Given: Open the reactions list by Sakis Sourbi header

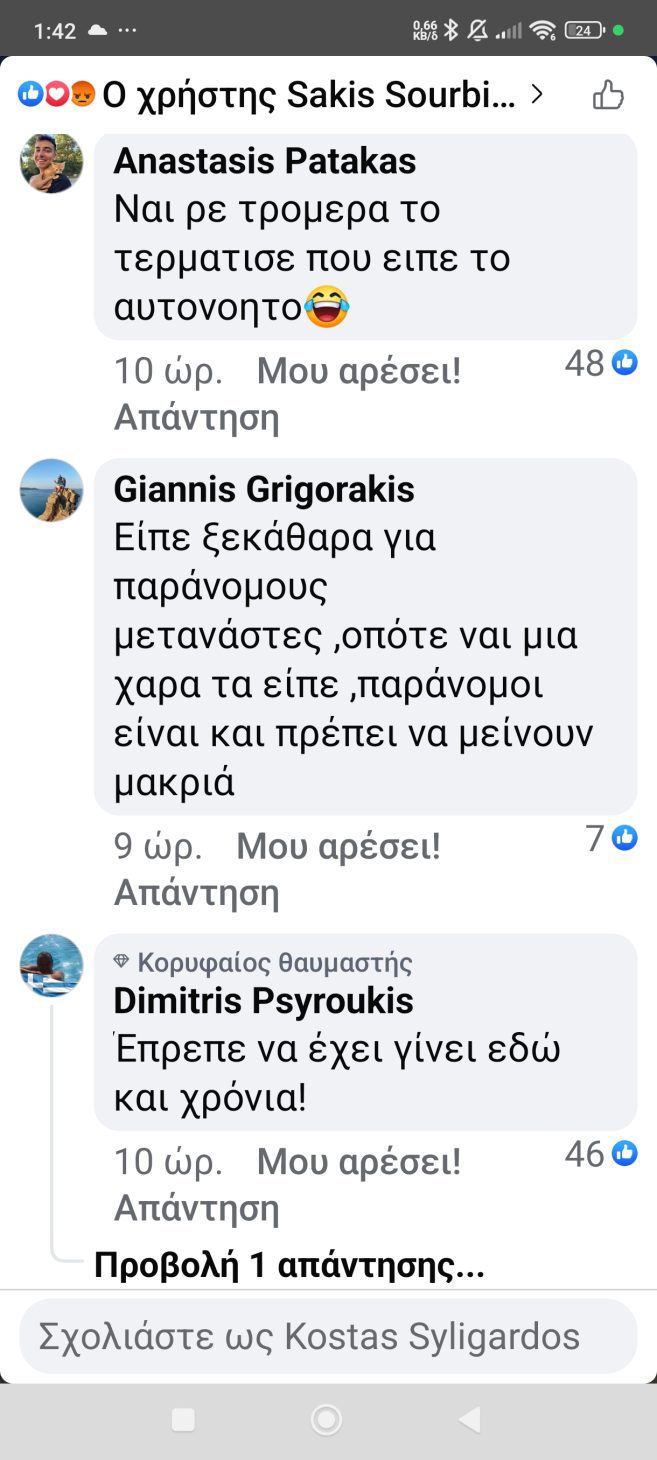Looking at the screenshot, I should click(x=280, y=95).
